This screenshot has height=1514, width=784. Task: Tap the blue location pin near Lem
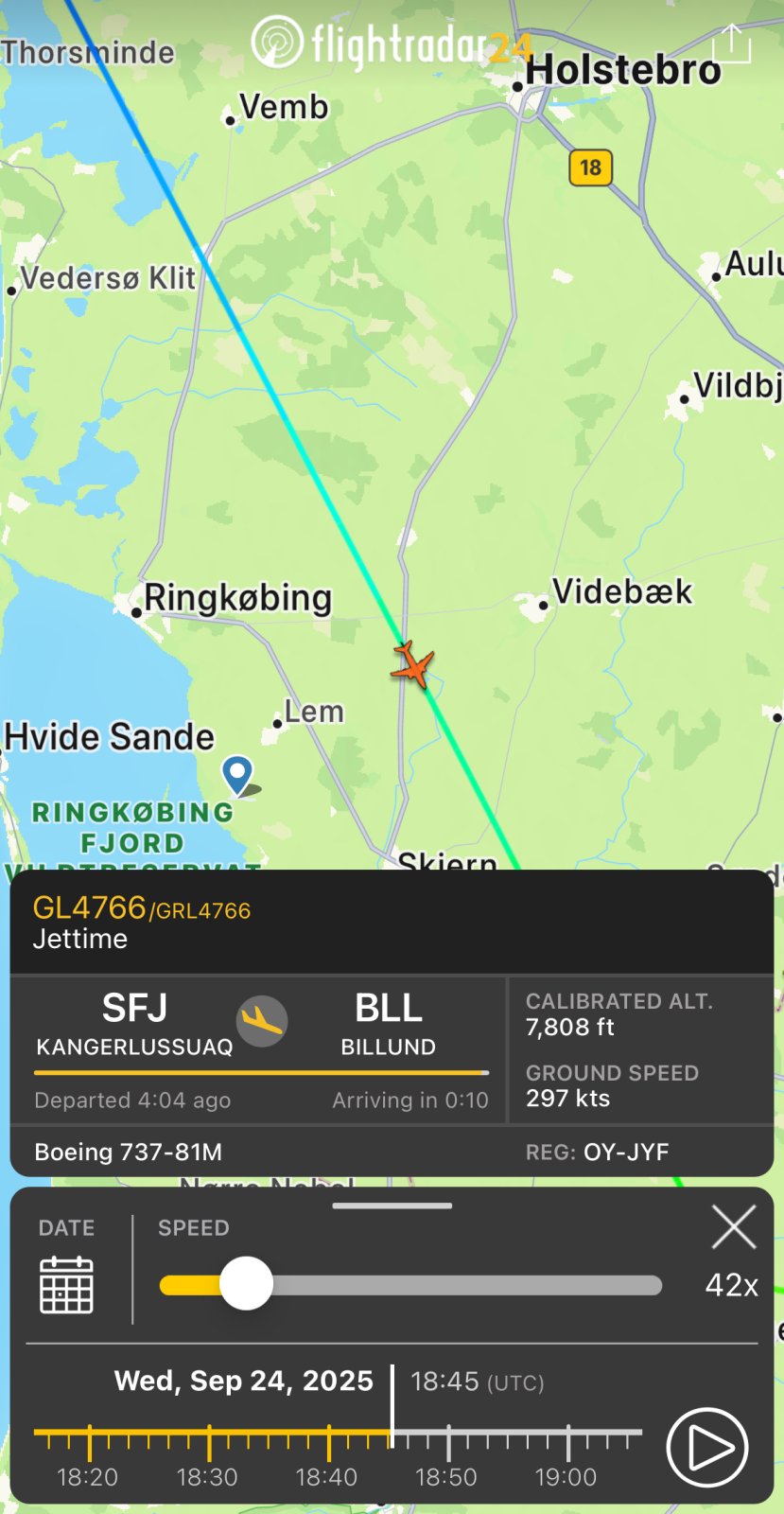tap(237, 773)
